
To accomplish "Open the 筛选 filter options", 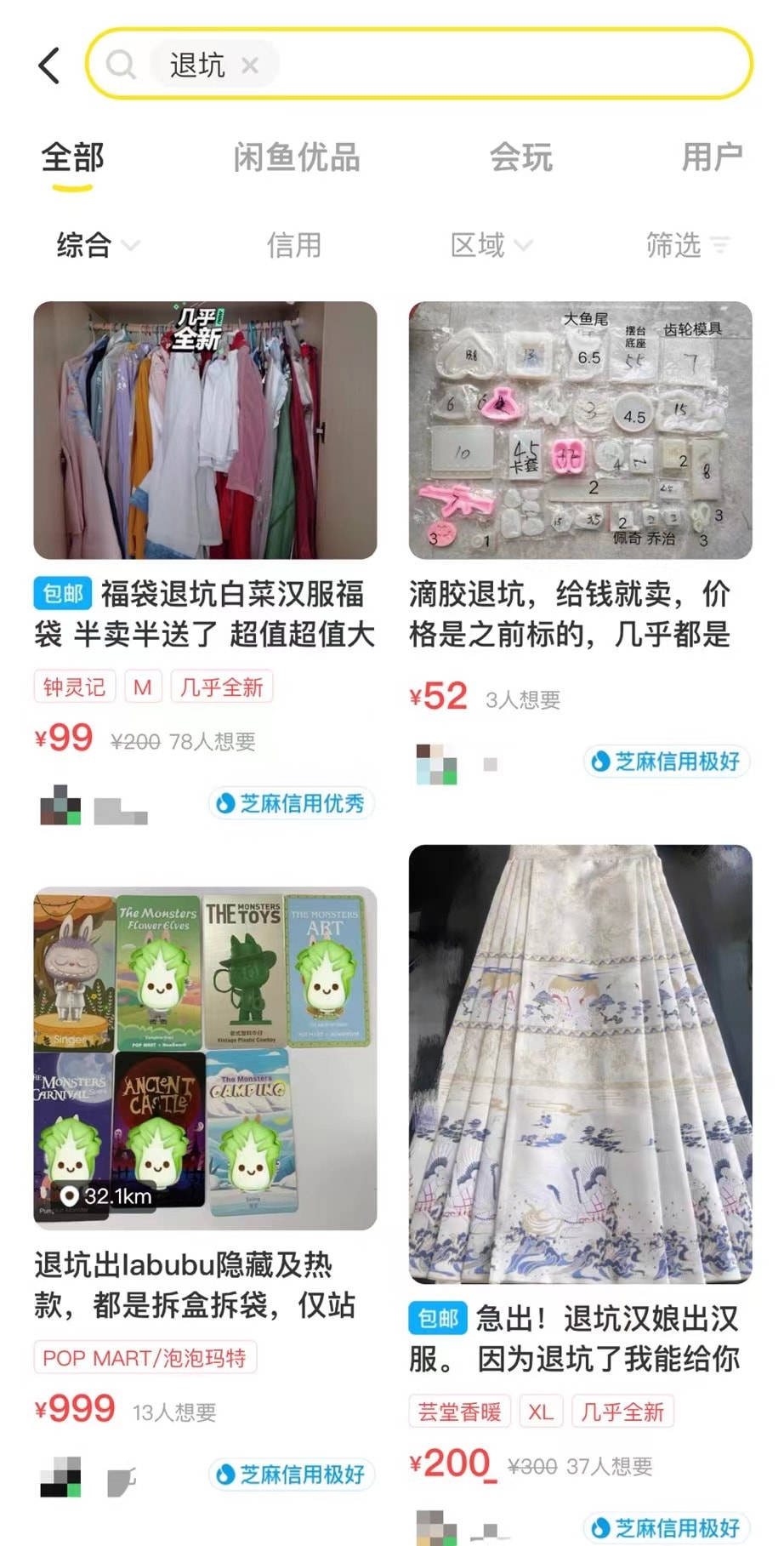I will (x=687, y=246).
